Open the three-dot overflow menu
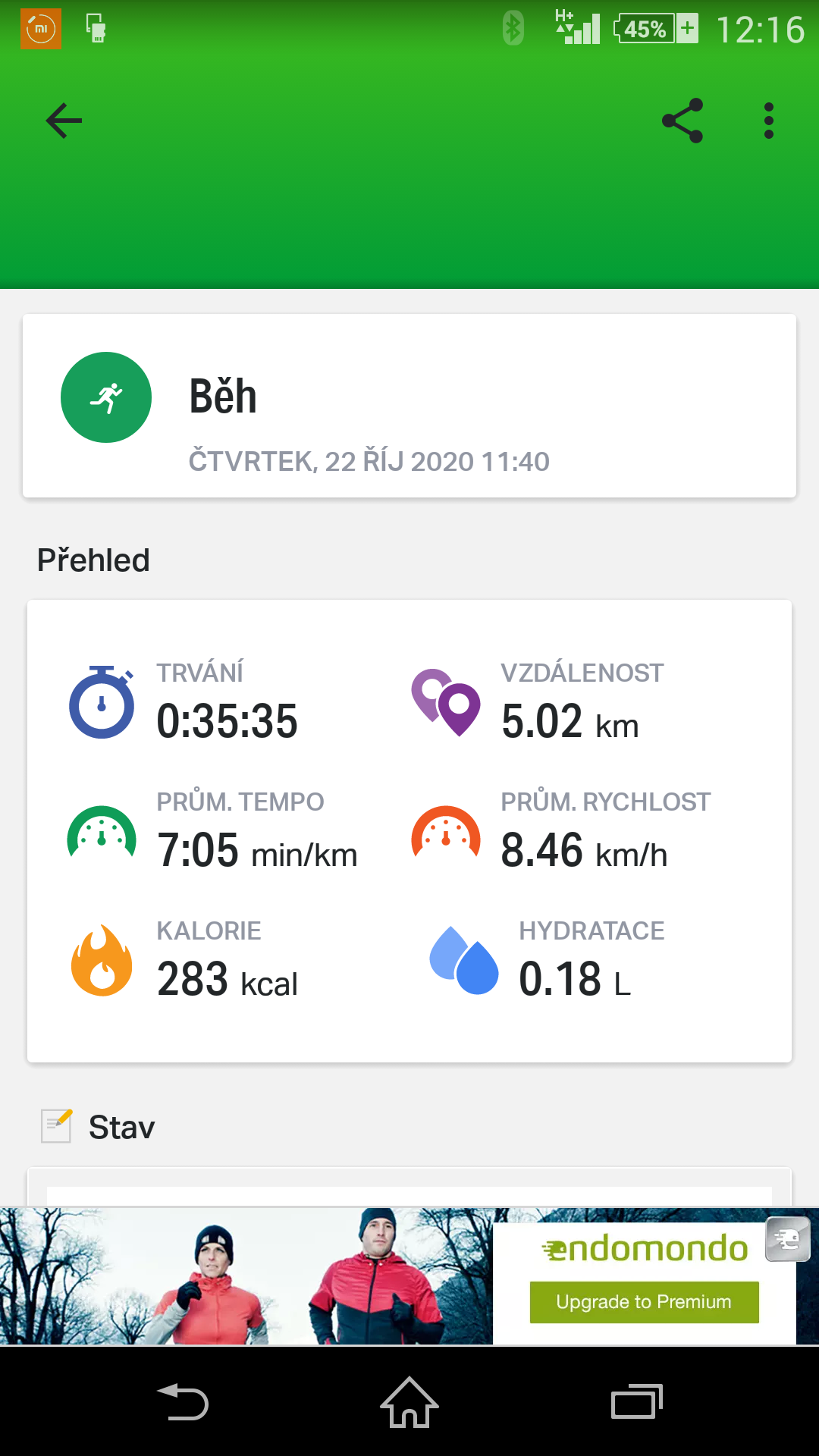This screenshot has width=819, height=1456. 769,121
